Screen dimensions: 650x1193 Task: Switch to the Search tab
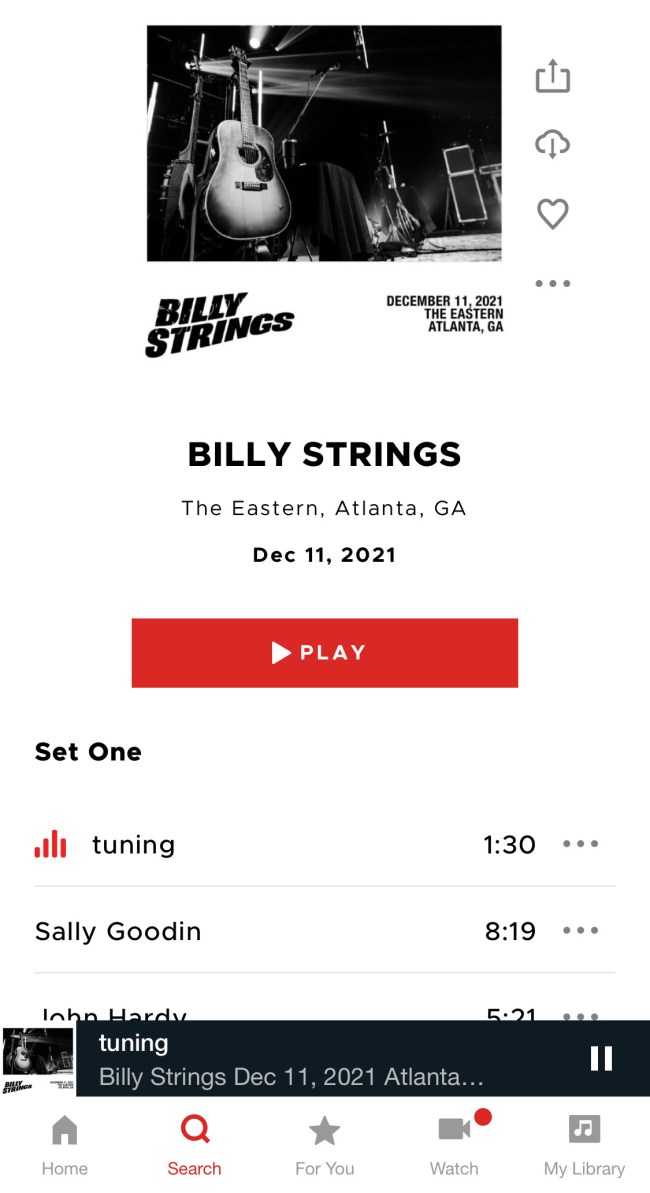click(194, 1145)
